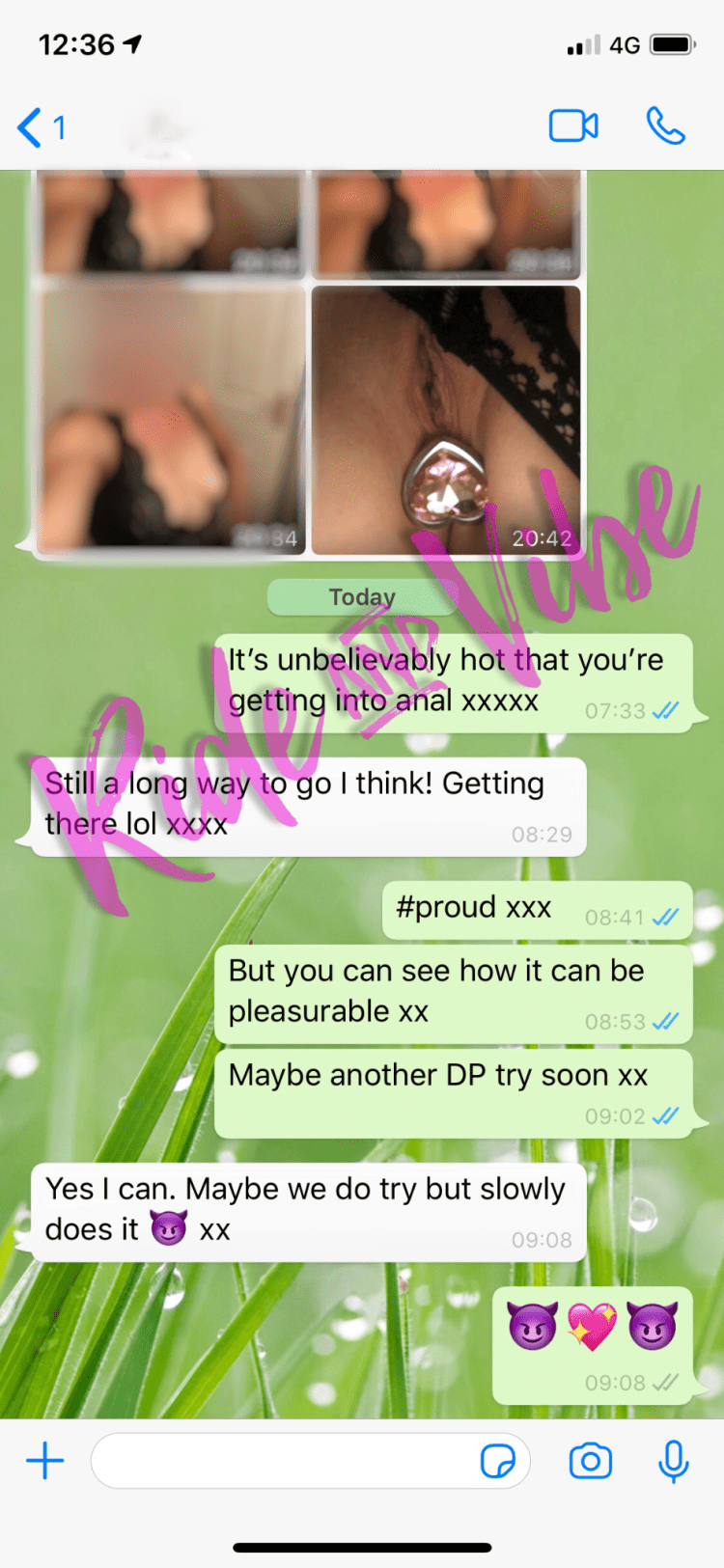This screenshot has height=1568, width=724.
Task: Open the sticker picker in the text field
Action: pyautogui.click(x=498, y=1462)
